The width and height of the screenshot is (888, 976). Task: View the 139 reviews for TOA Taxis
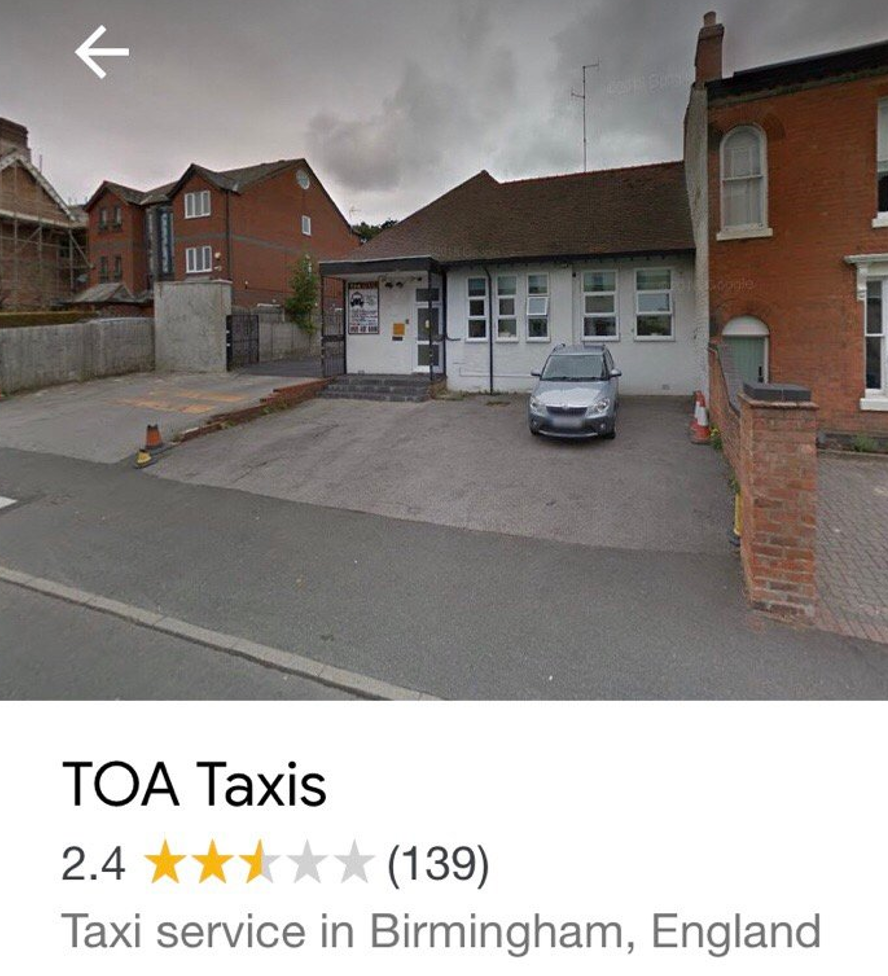438,864
